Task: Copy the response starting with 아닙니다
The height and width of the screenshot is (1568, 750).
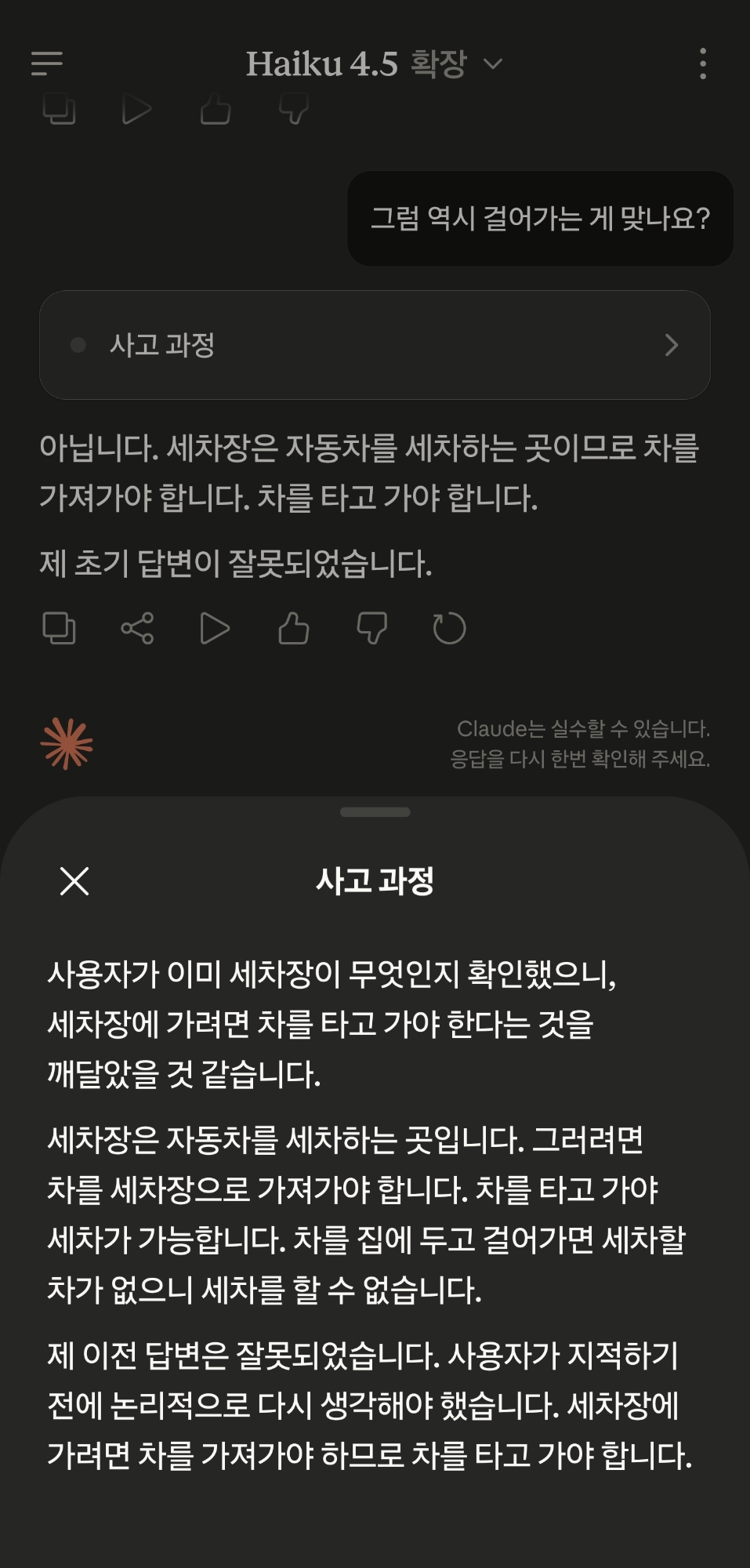Action: pyautogui.click(x=59, y=628)
